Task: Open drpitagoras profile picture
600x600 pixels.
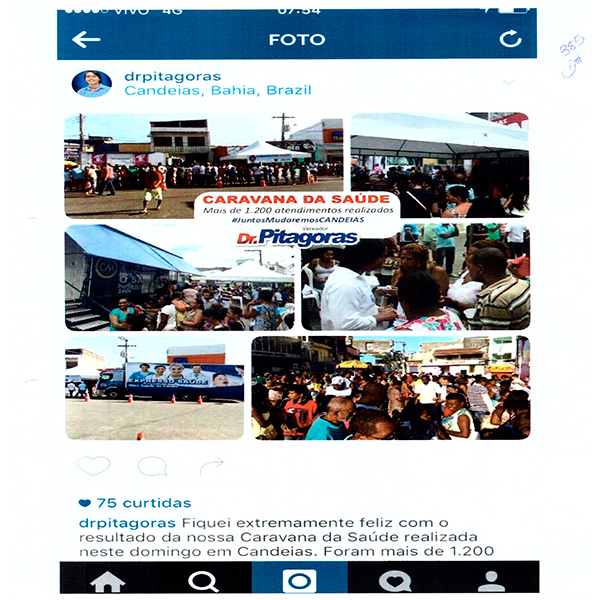Action: [x=92, y=83]
